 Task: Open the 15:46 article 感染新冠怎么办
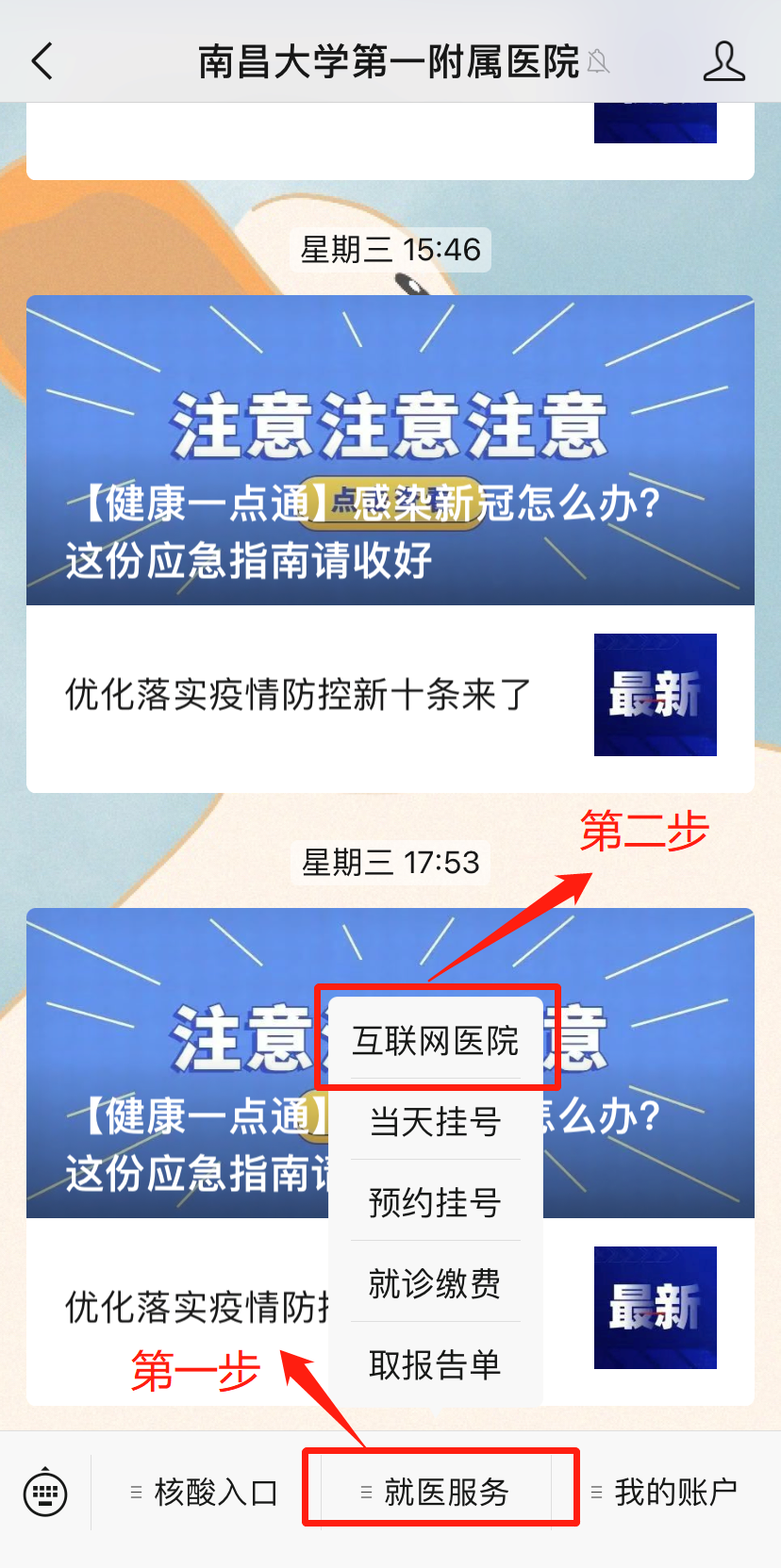[390, 451]
